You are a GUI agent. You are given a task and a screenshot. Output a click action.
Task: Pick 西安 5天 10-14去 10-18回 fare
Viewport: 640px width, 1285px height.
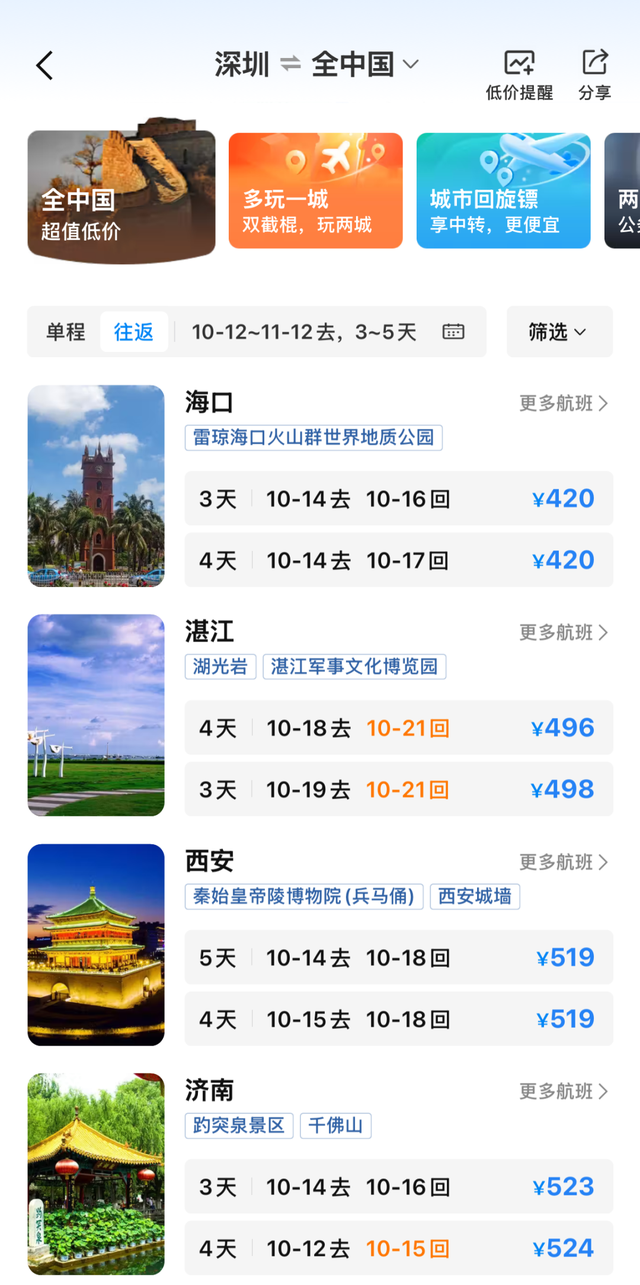(x=398, y=958)
